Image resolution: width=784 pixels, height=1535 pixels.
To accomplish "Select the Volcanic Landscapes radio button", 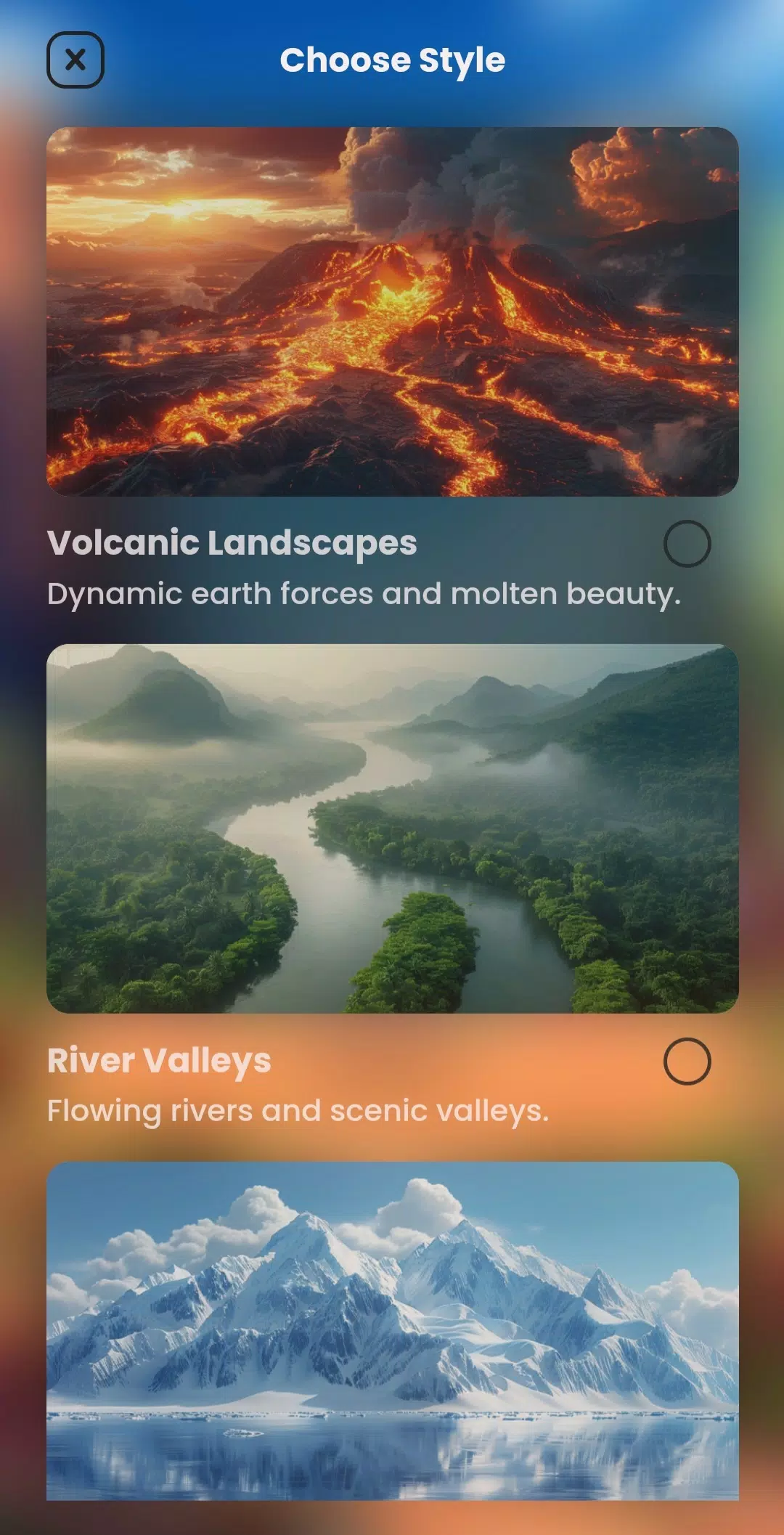I will [x=687, y=544].
